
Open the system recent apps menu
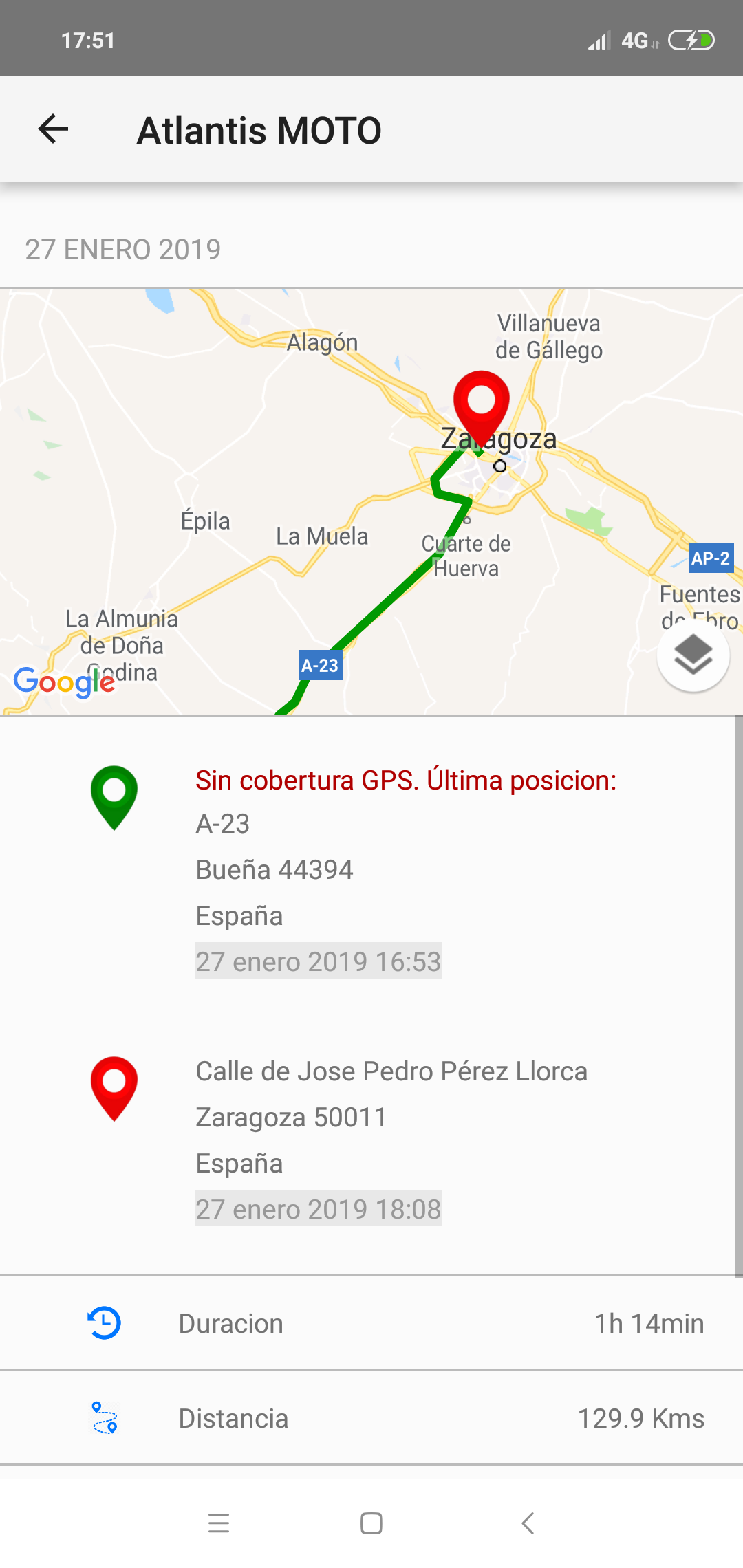pos(219,1523)
